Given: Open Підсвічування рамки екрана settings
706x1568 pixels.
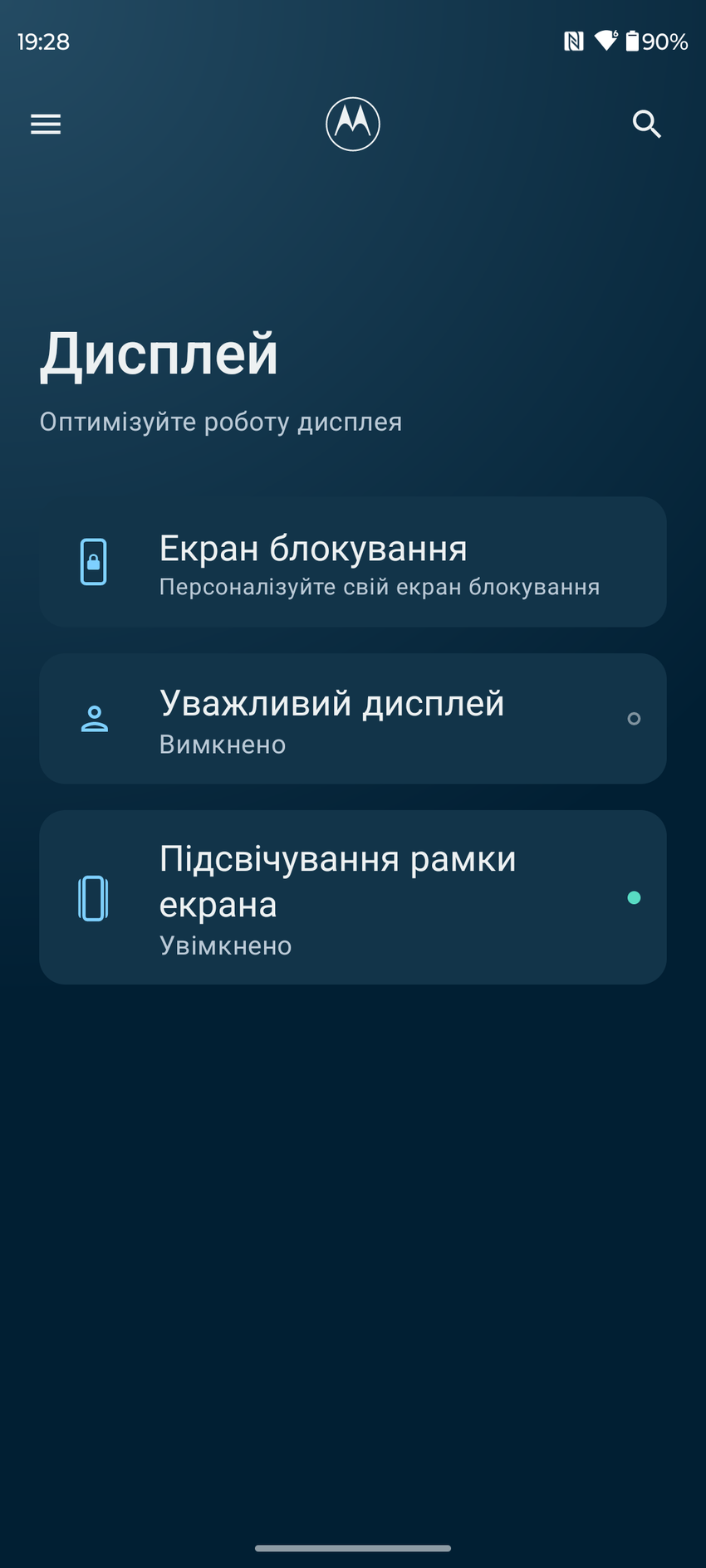Looking at the screenshot, I should tap(352, 897).
